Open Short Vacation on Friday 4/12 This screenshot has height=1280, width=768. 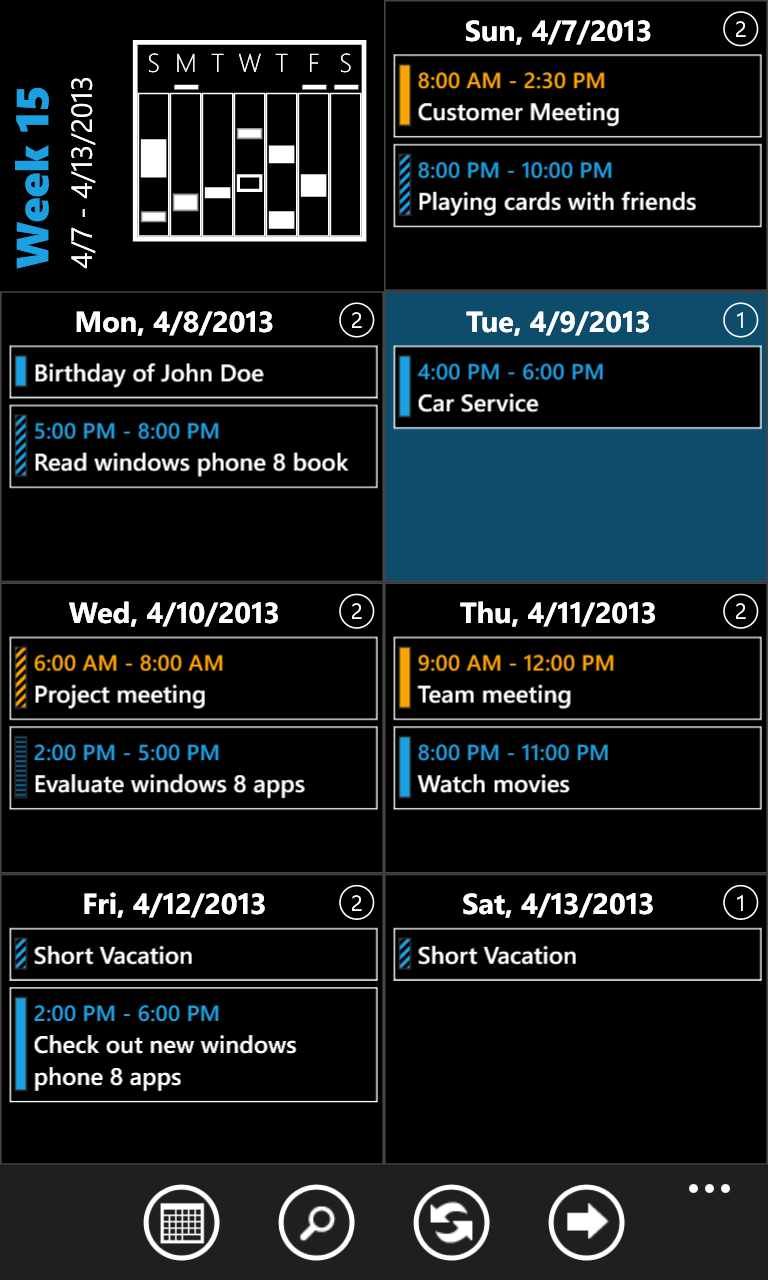click(x=193, y=955)
